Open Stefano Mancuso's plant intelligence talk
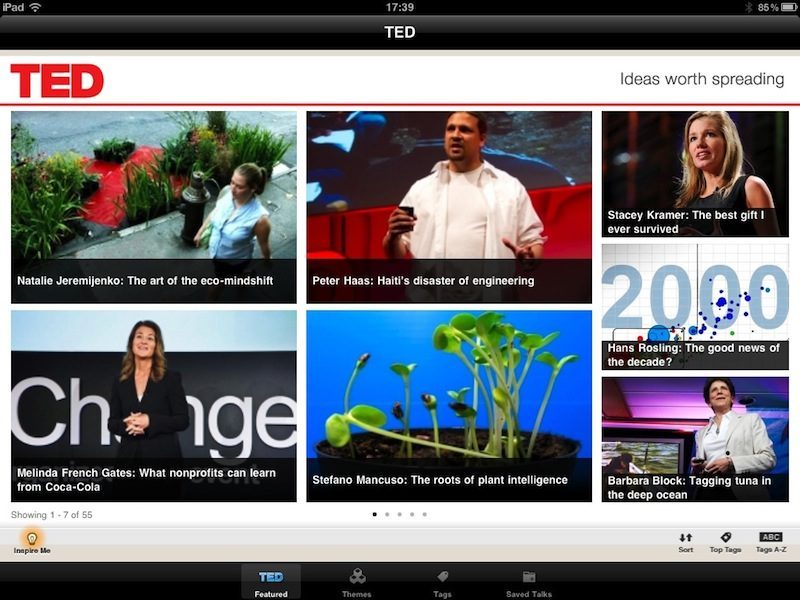The image size is (800, 600). click(449, 405)
